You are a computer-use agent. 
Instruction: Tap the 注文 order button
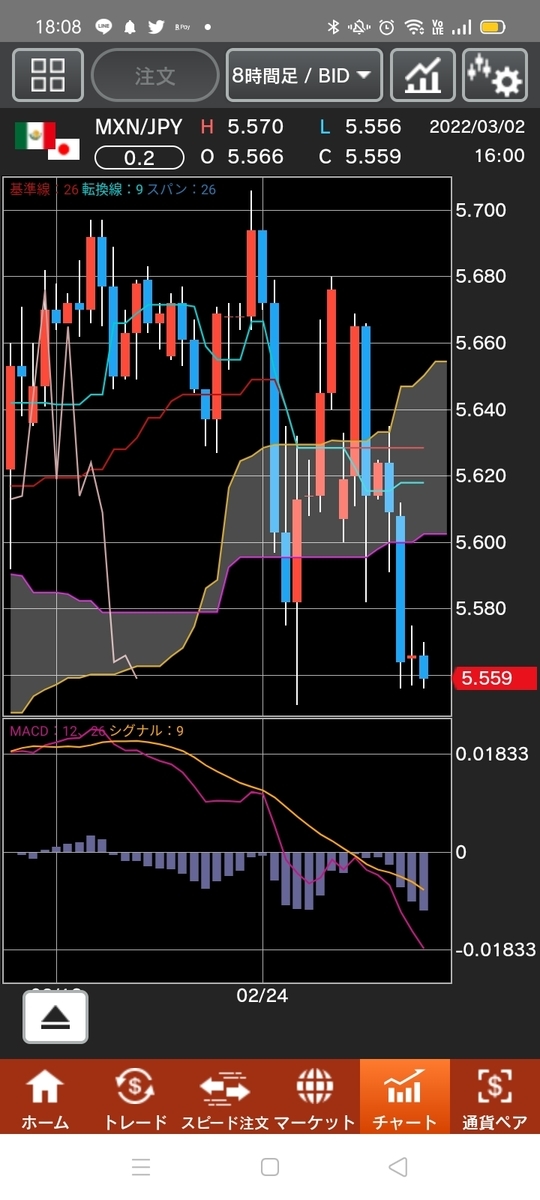(x=155, y=74)
